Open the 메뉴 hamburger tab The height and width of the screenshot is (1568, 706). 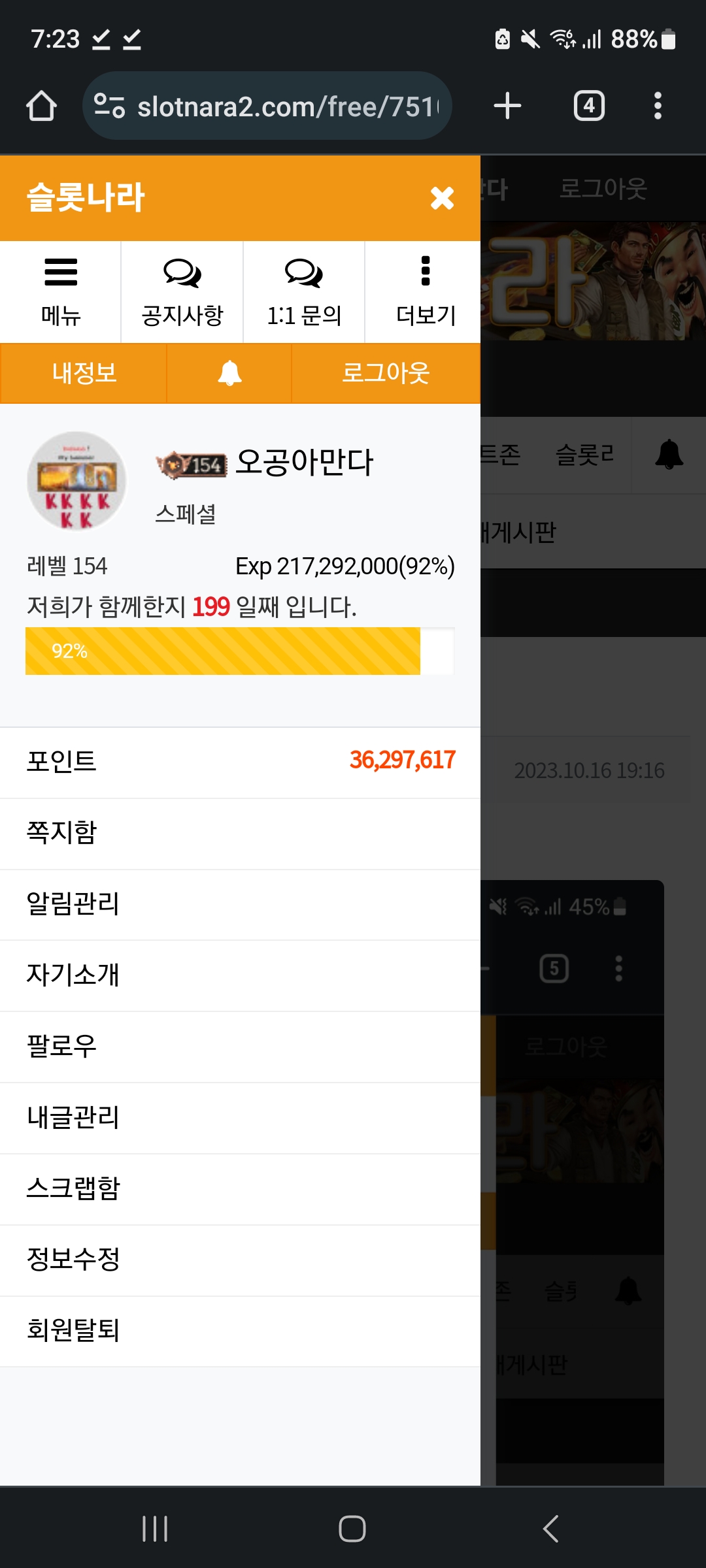(x=61, y=292)
